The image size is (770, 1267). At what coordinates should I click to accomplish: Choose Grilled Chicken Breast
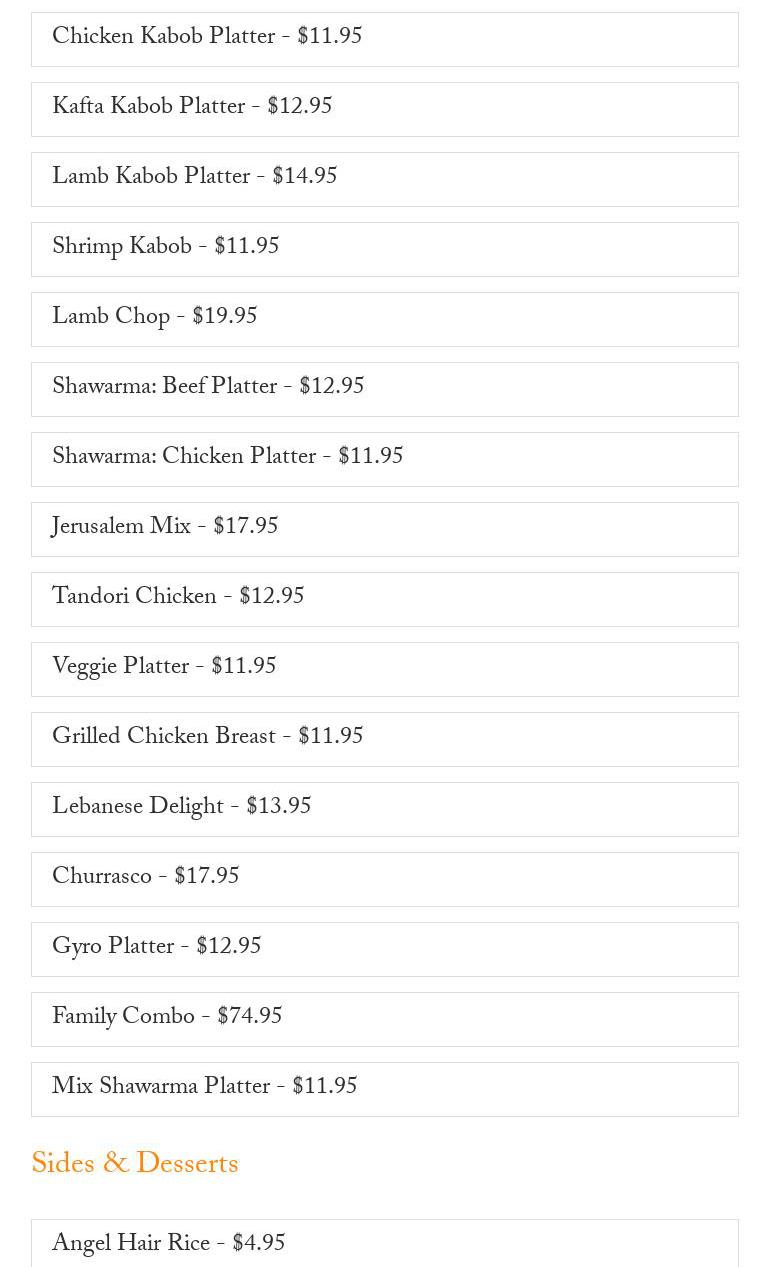pyautogui.click(x=384, y=739)
